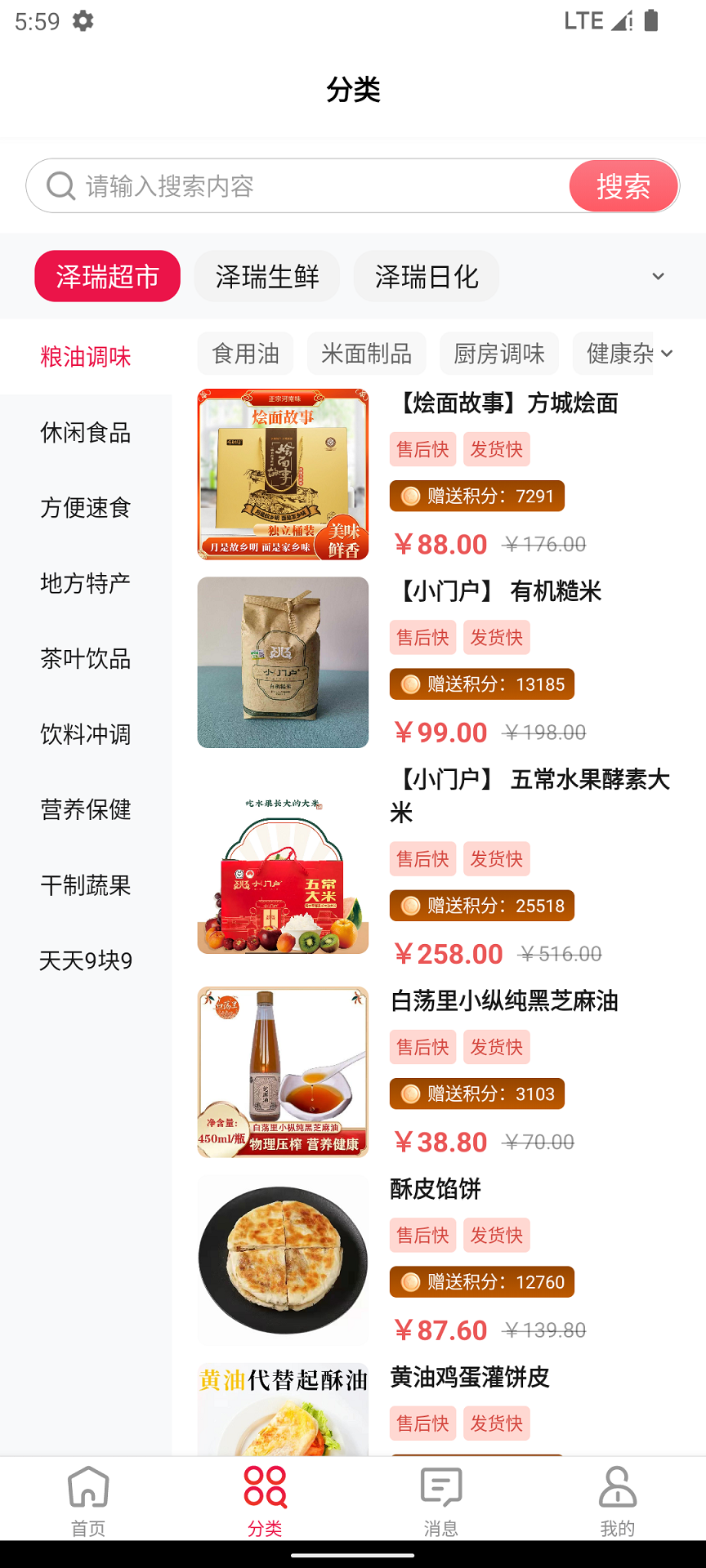This screenshot has height=1568, width=706.
Task: Select the 售后快 tag on 酥皮馅饼
Action: click(422, 1235)
